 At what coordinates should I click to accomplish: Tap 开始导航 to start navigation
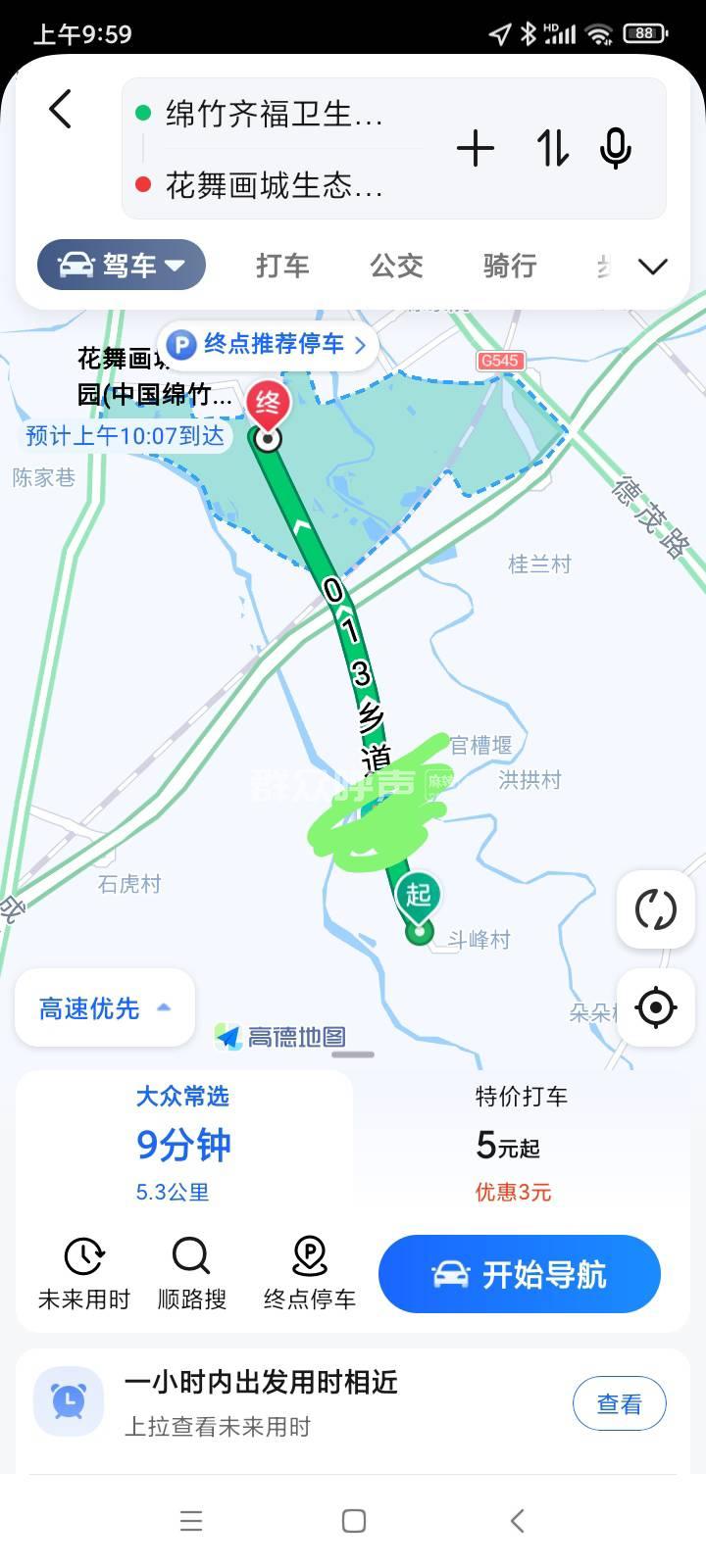[x=520, y=1274]
